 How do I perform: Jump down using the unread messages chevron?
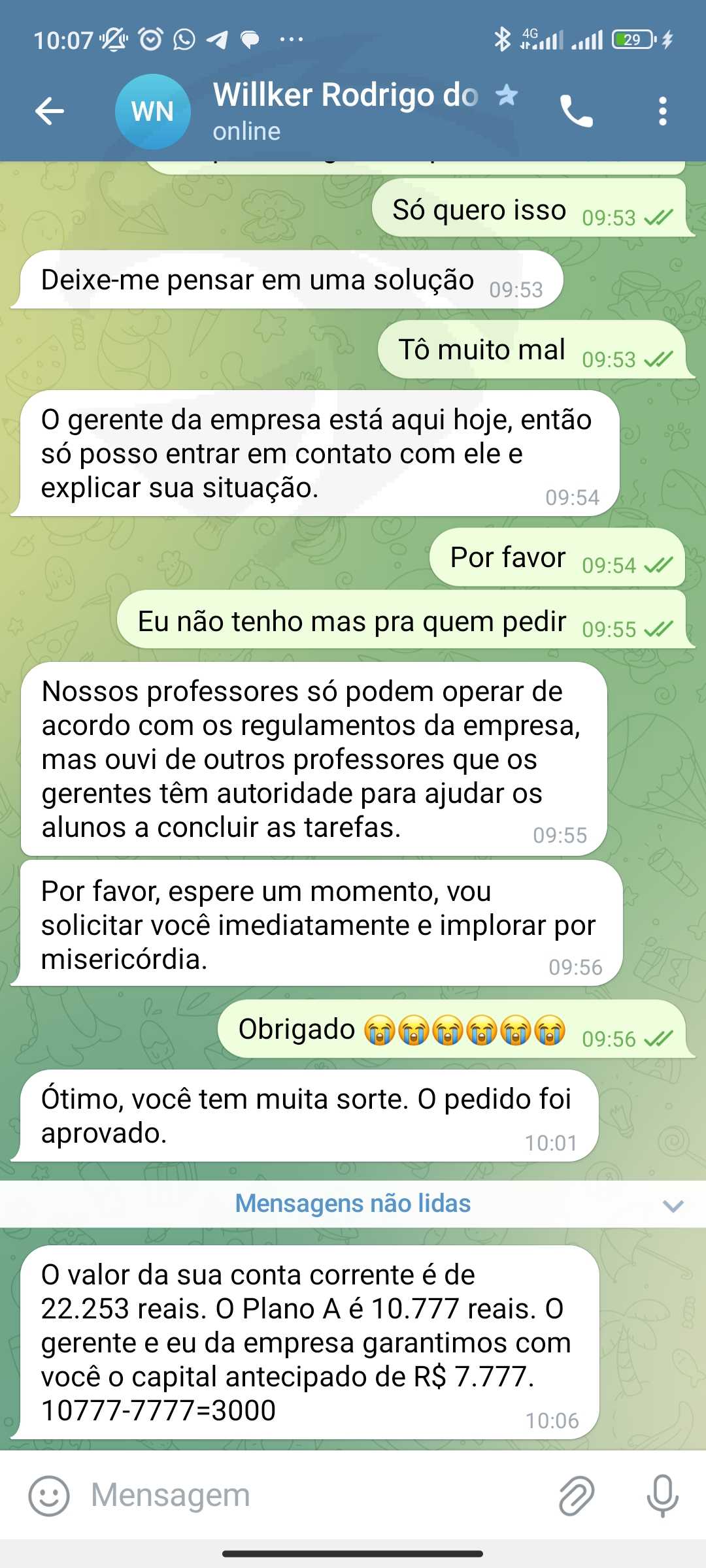click(673, 1206)
